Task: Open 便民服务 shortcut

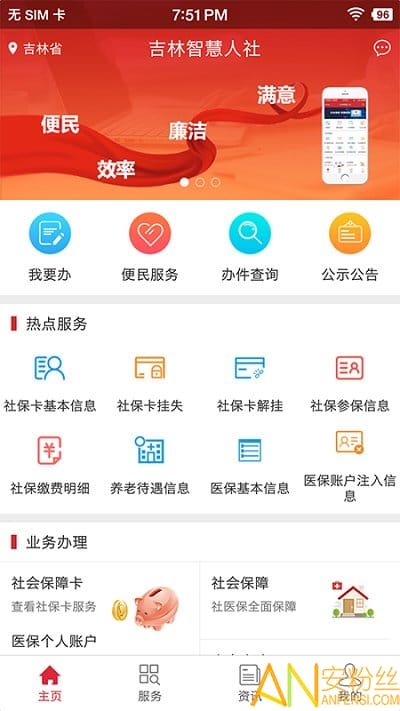Action: click(150, 247)
